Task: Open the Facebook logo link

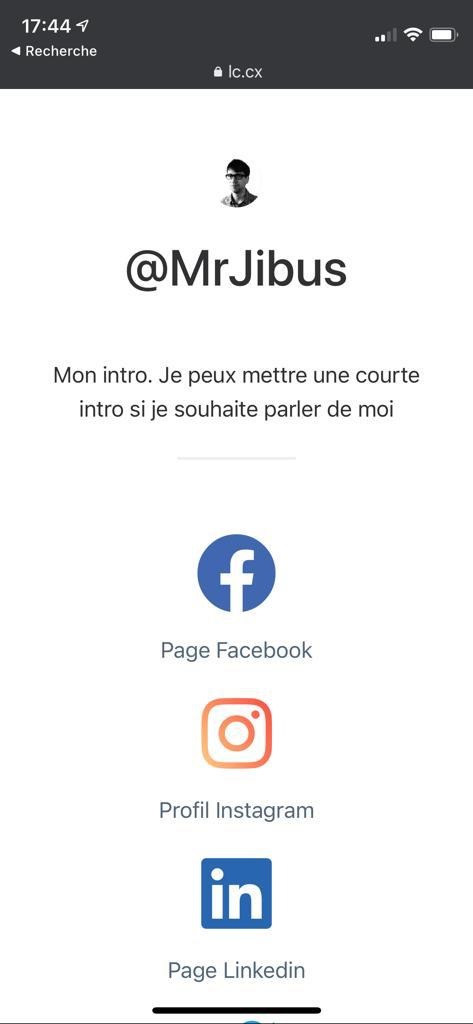Action: 236,573
